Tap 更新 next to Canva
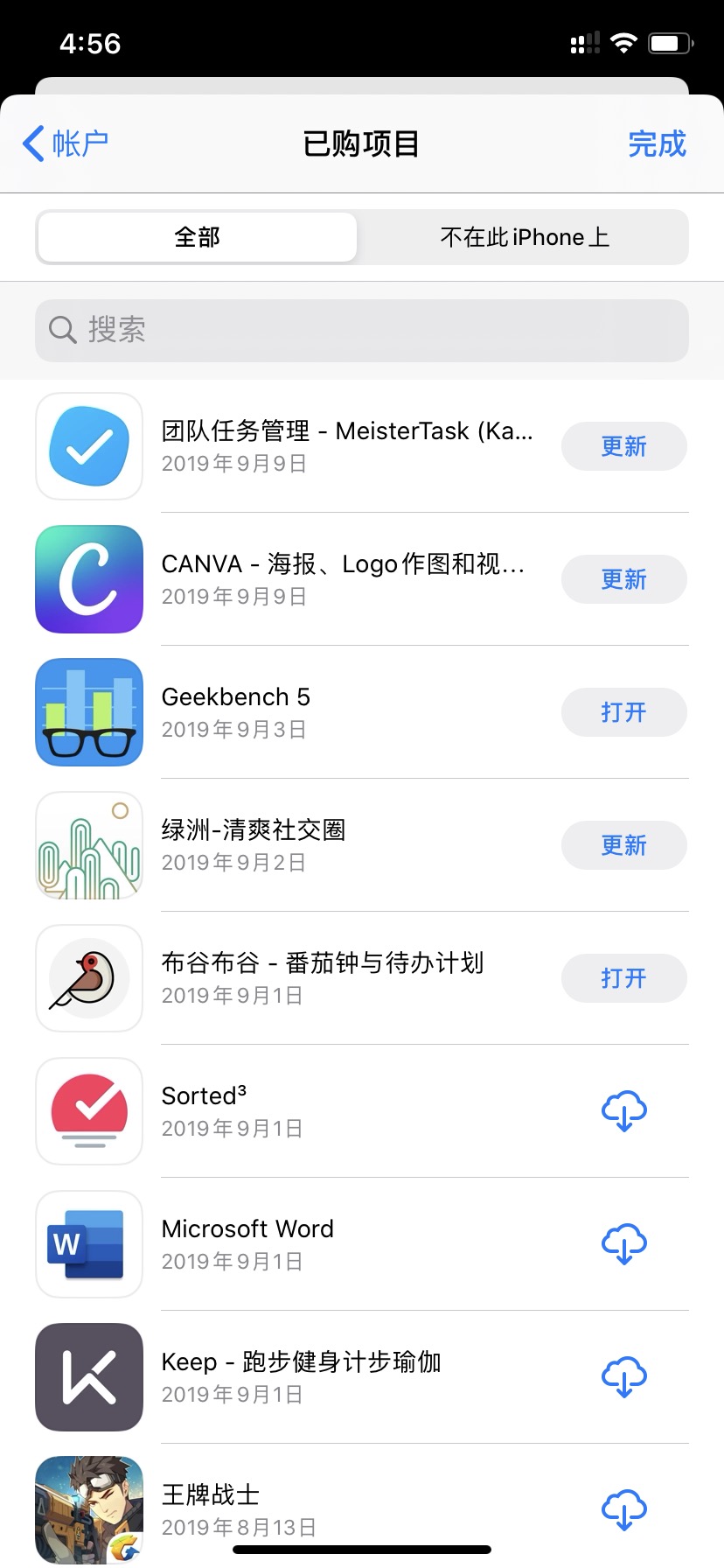This screenshot has height=1568, width=724. [623, 579]
